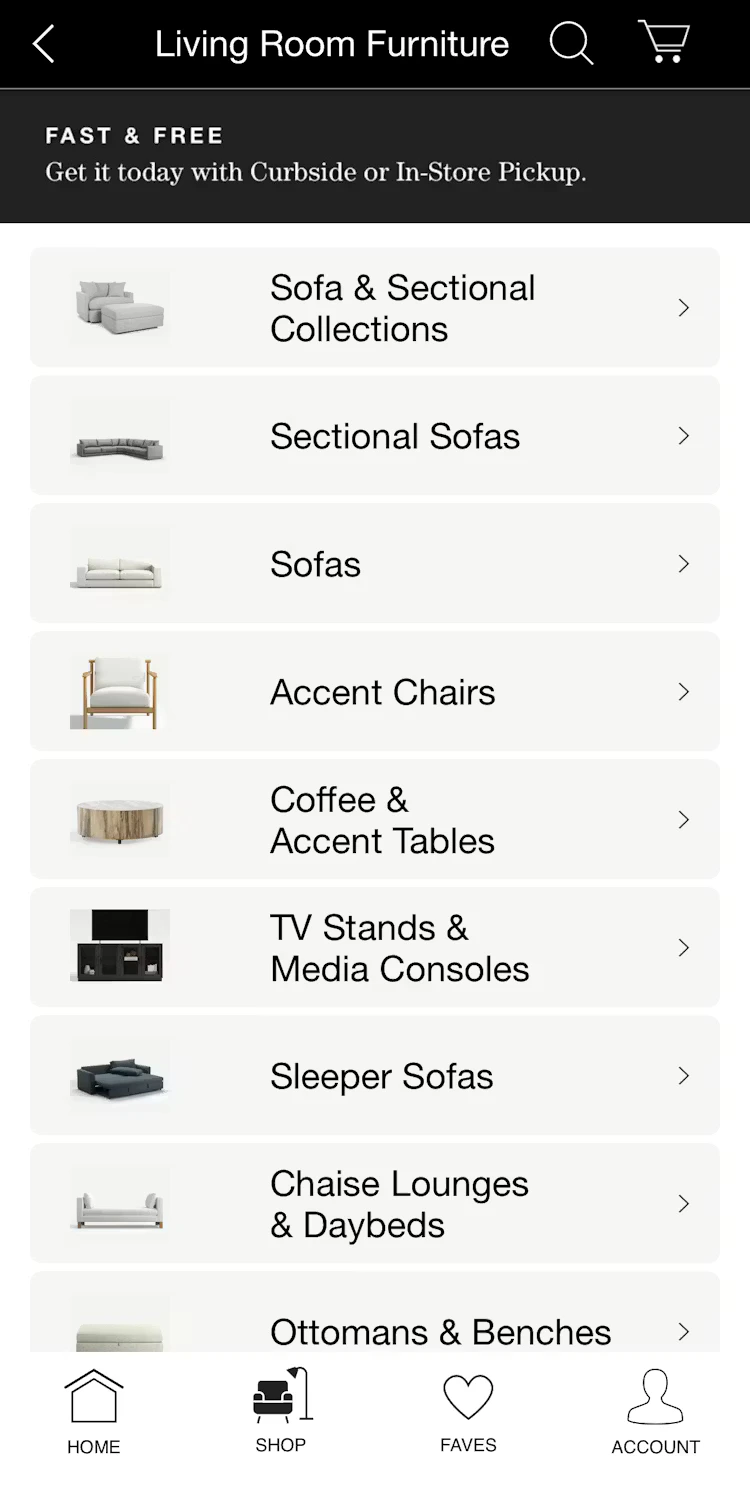Go back from Living Room Furniture
The width and height of the screenshot is (750, 1494).
pyautogui.click(x=43, y=44)
